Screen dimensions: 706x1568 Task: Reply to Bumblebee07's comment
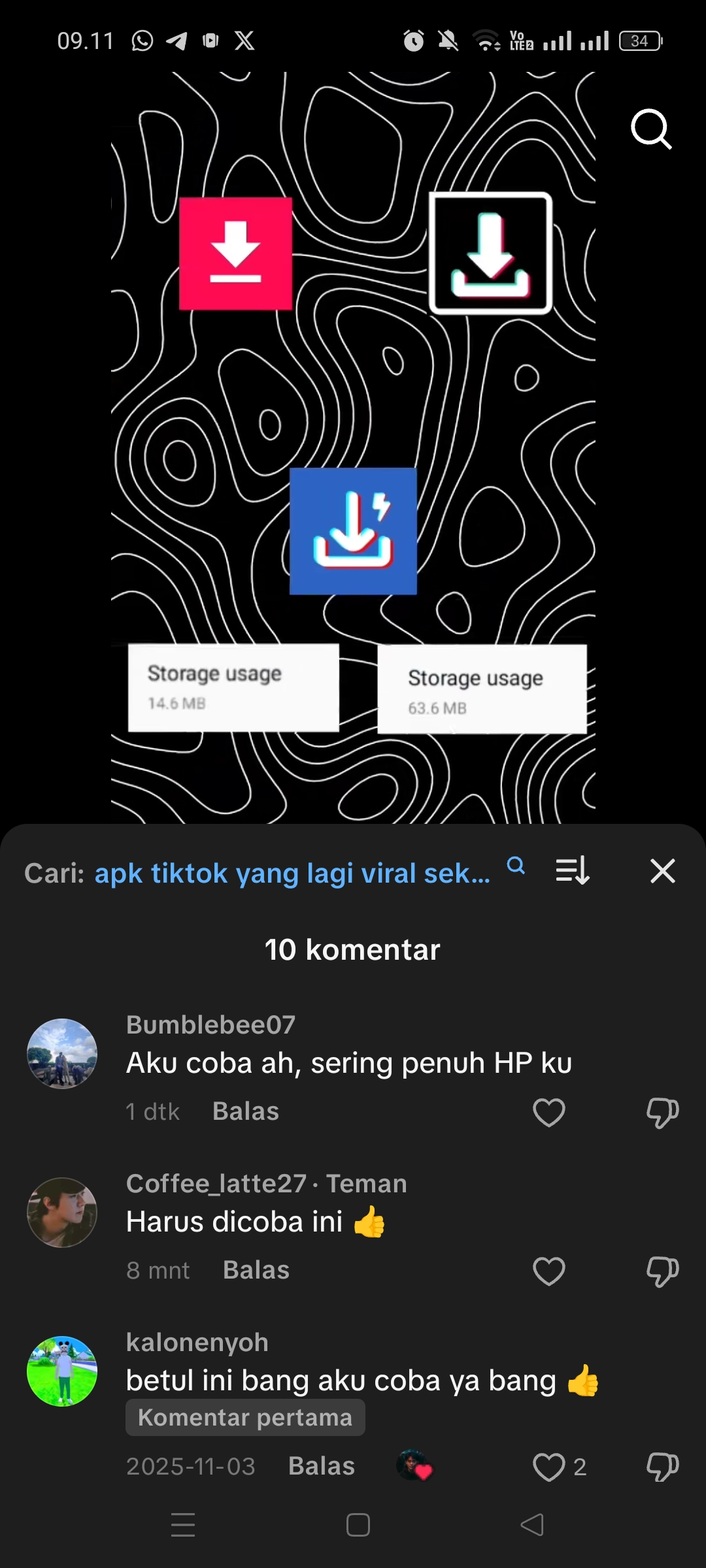tap(246, 1111)
